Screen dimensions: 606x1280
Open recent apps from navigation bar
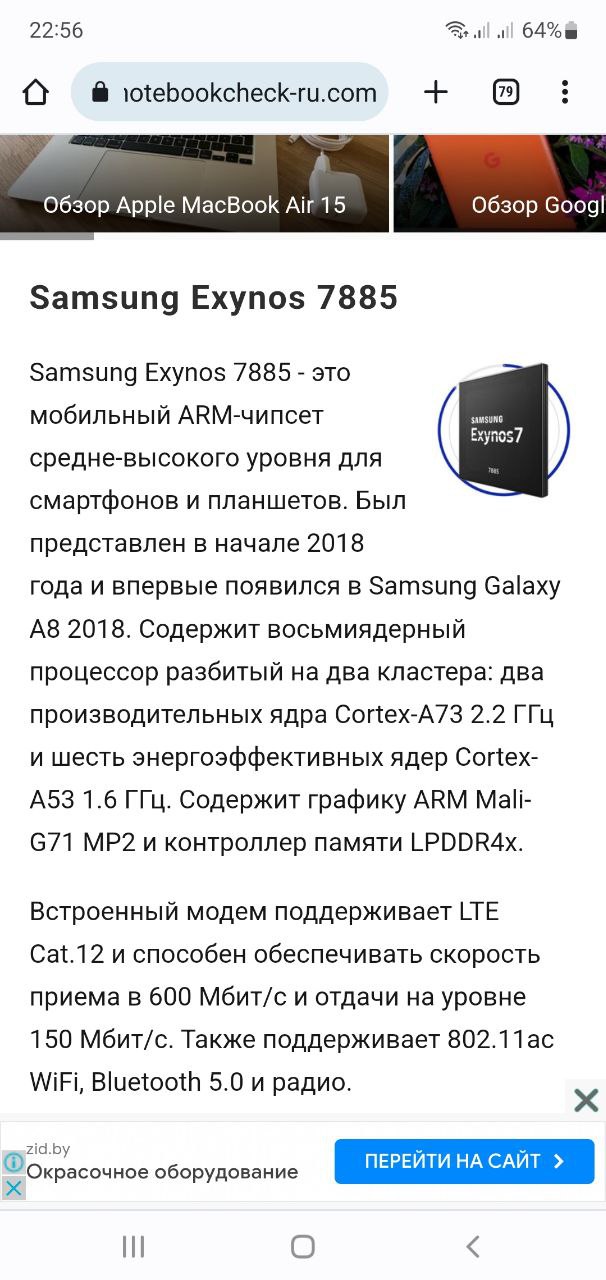133,1246
